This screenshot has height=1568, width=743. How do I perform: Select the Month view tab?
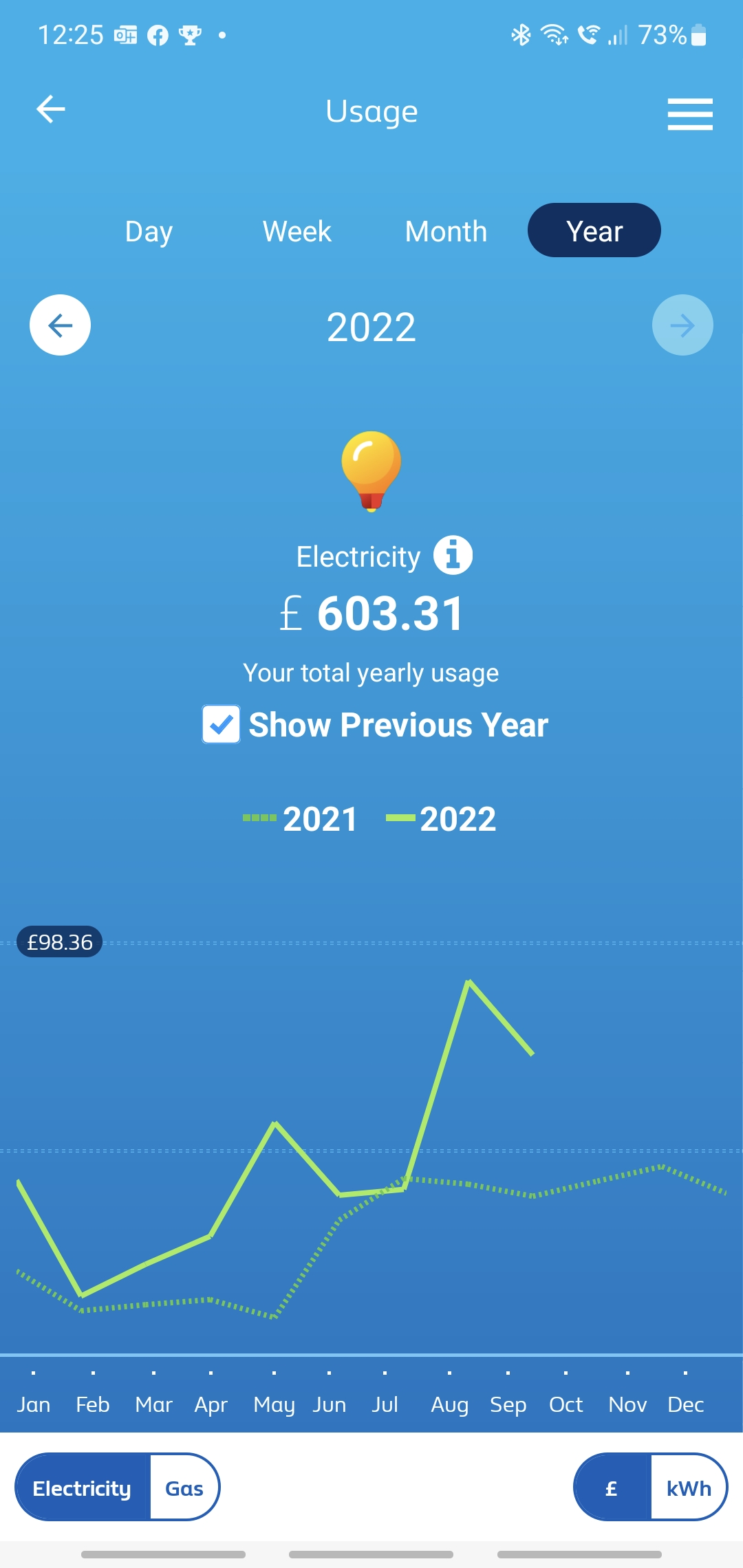pos(446,231)
